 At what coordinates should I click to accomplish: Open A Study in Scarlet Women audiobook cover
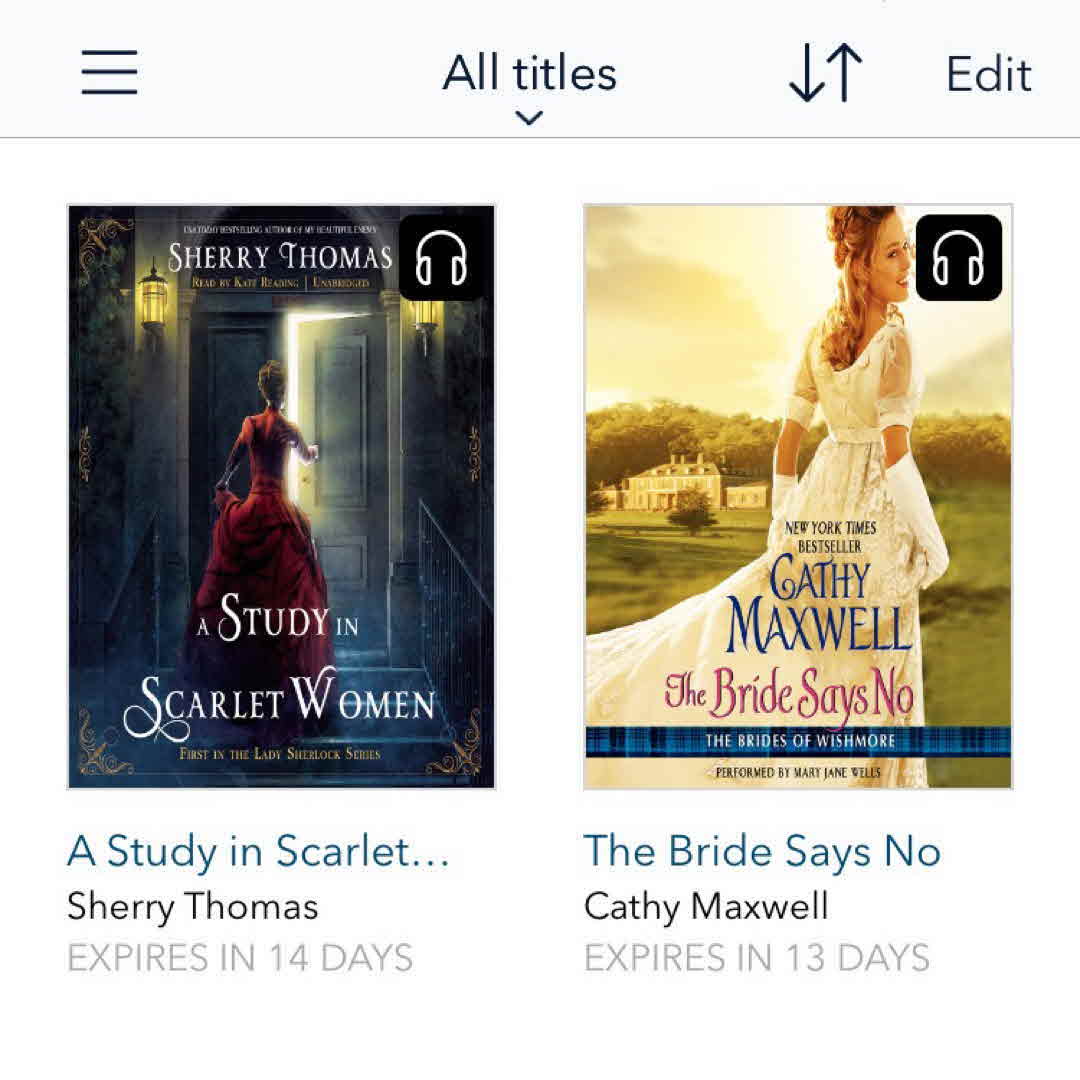point(281,497)
